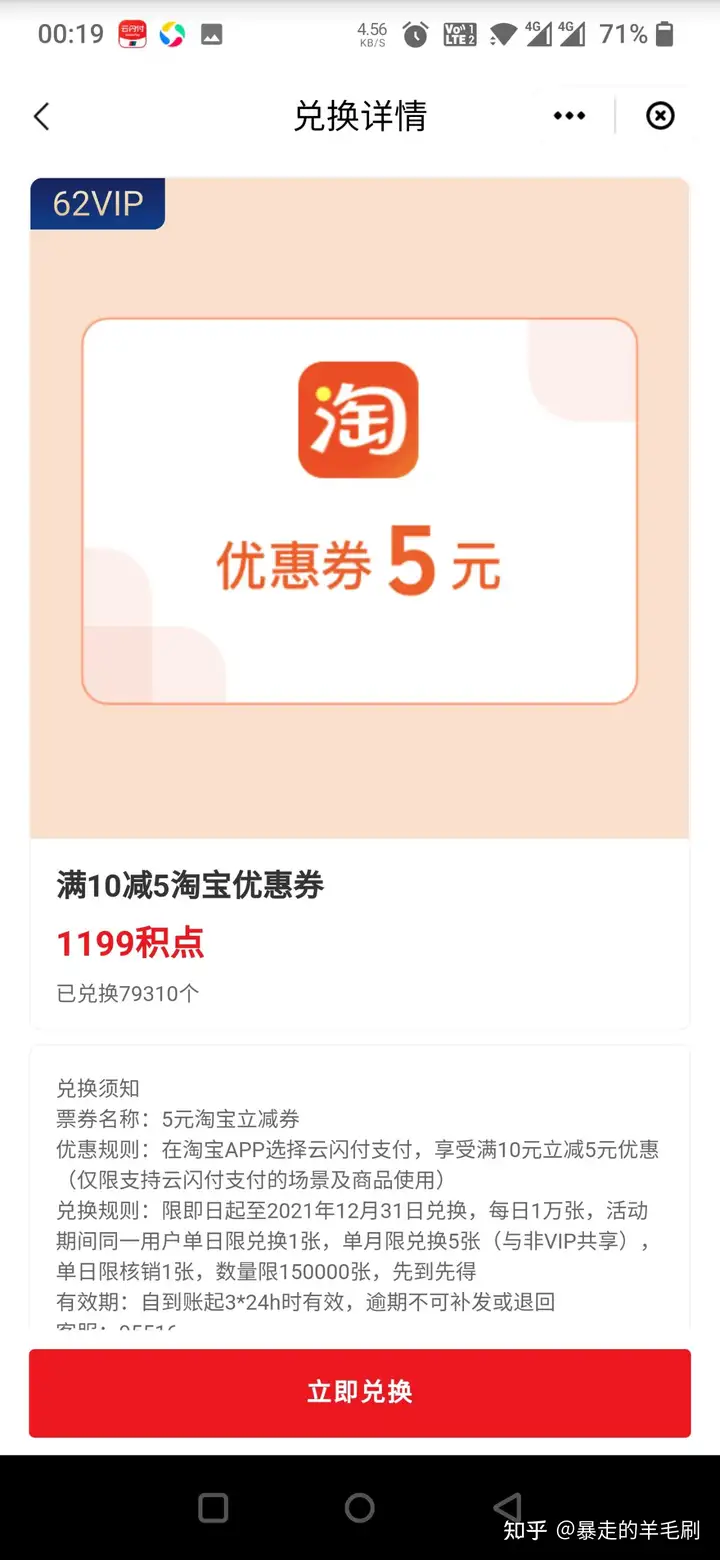Close the mini program page
This screenshot has height=1560, width=720.
tap(660, 116)
